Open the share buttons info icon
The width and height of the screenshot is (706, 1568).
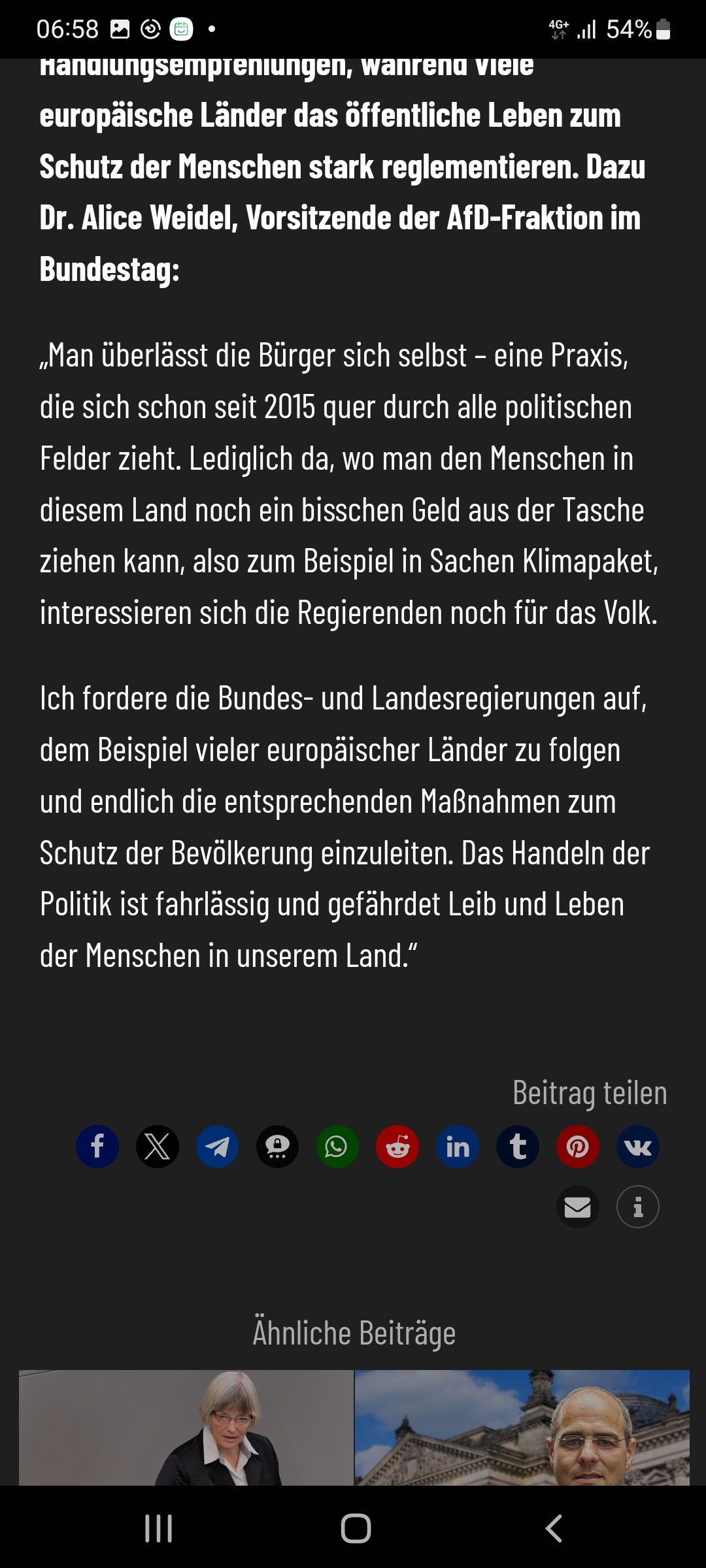[638, 1207]
